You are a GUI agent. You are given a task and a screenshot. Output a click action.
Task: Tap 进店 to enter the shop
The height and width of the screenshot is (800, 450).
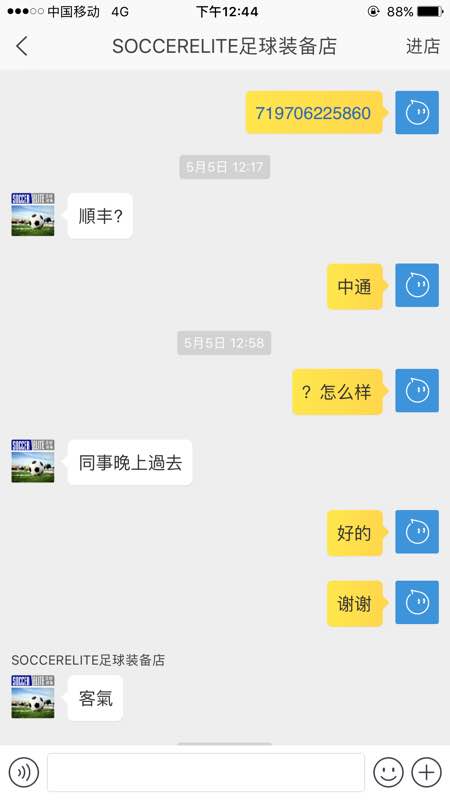[x=422, y=46]
